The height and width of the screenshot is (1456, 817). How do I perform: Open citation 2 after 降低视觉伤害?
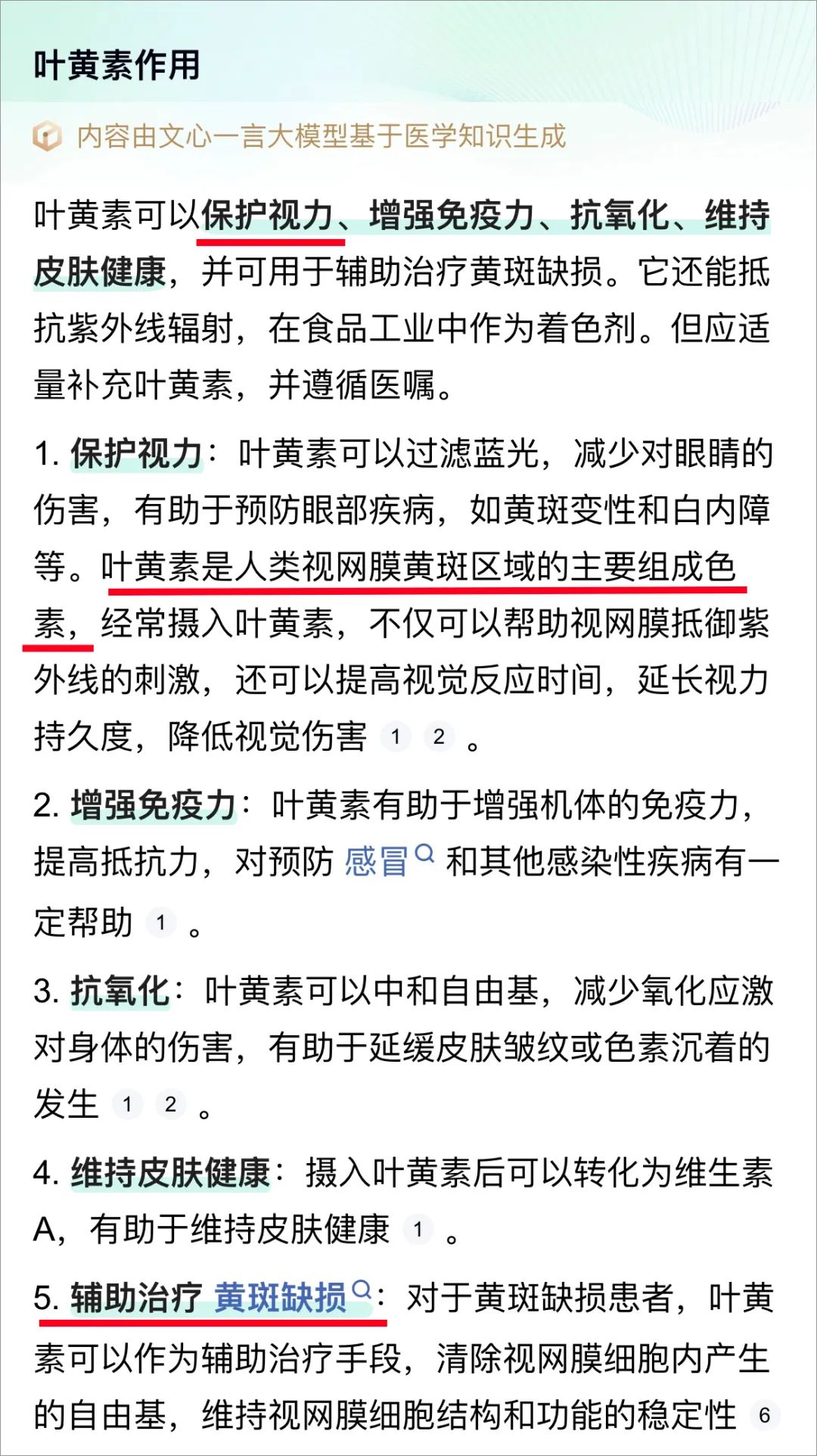[x=439, y=736]
